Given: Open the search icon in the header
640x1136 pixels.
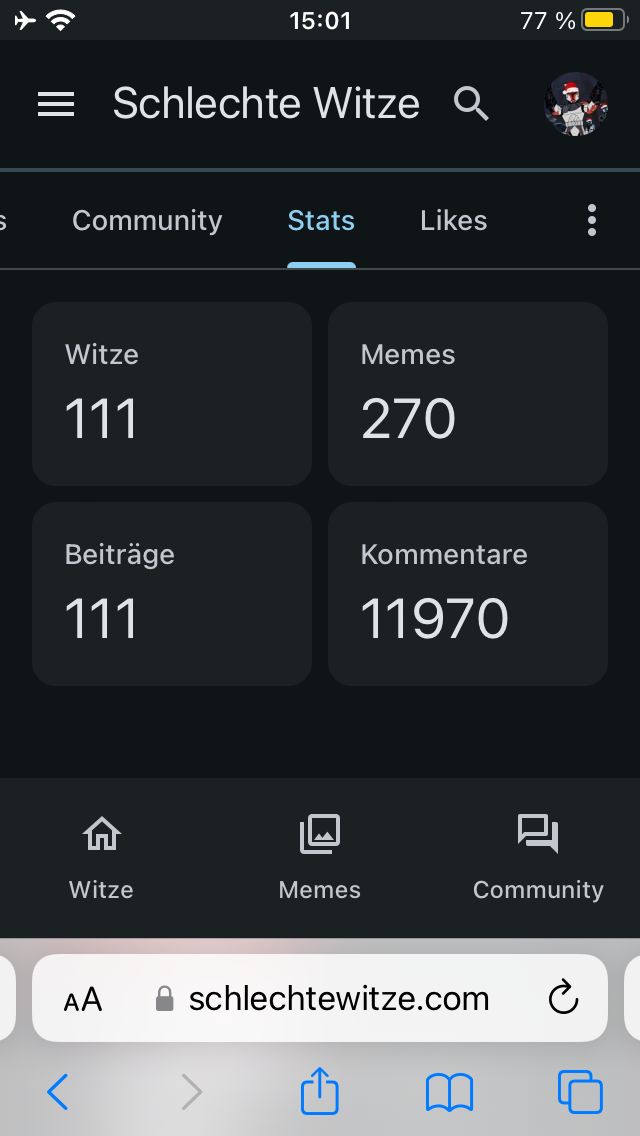Looking at the screenshot, I should [x=471, y=104].
